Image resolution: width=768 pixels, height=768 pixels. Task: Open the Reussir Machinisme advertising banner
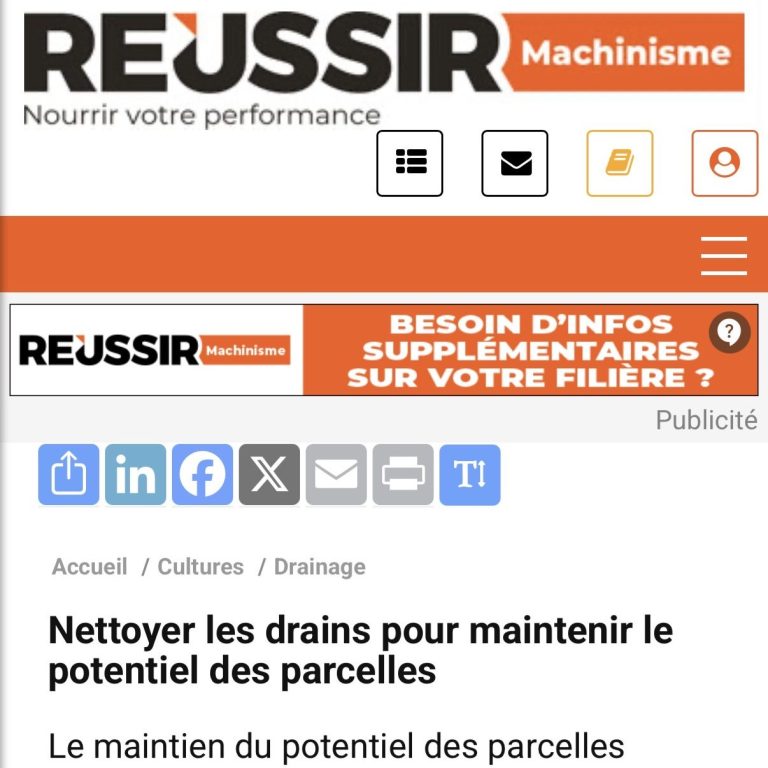click(x=384, y=350)
